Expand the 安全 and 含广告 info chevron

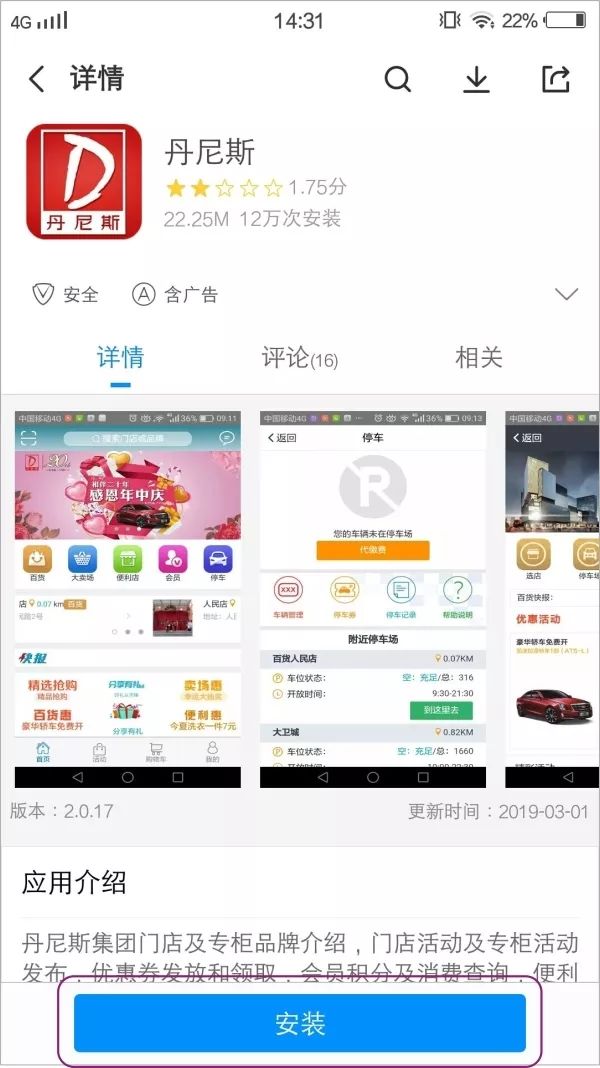566,294
